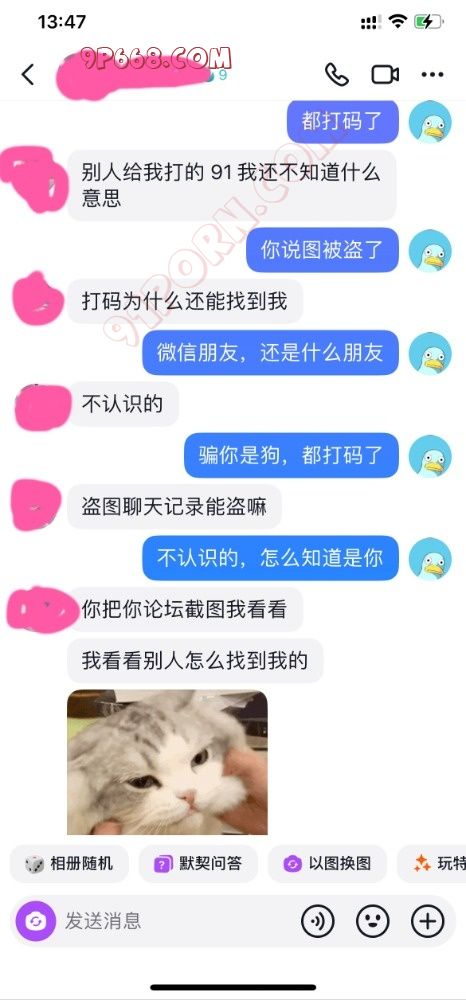Screen dimensions: 466x1000
Task: Switch to voice message input
Action: 317,921
